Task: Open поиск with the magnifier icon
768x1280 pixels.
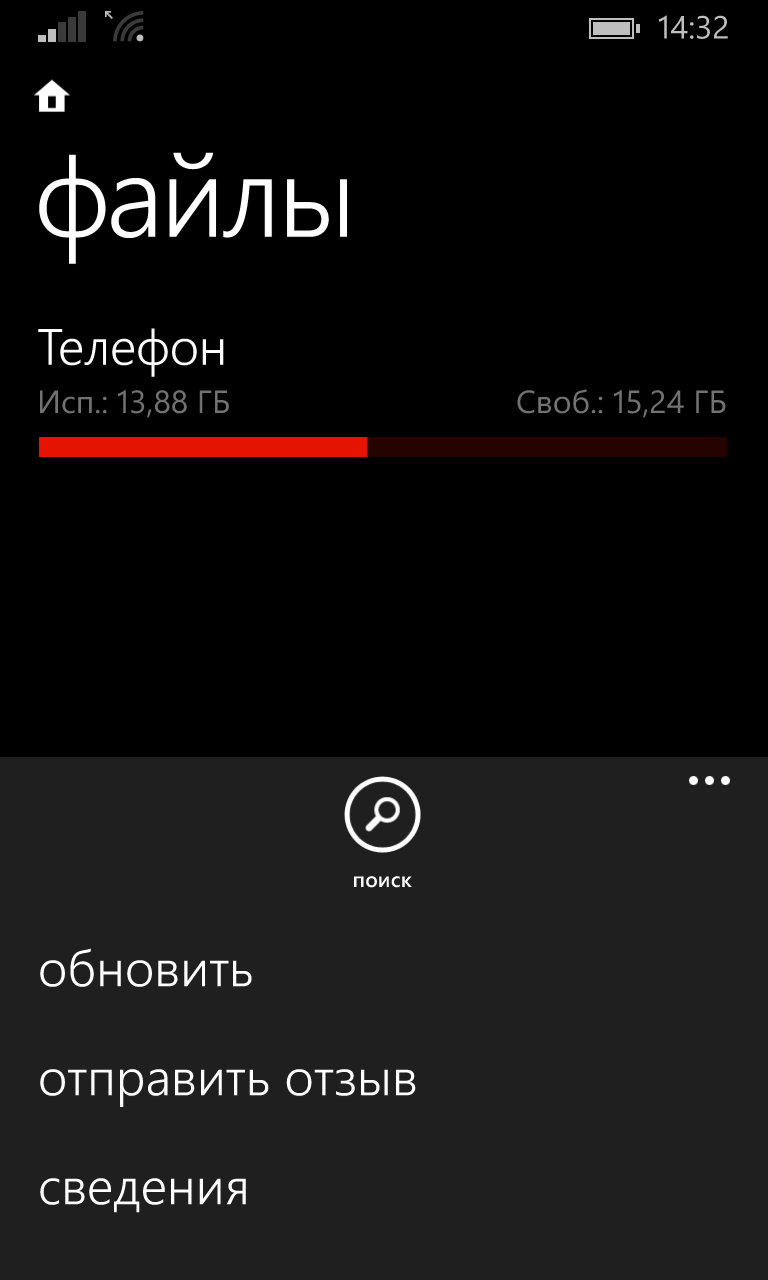Action: [382, 815]
